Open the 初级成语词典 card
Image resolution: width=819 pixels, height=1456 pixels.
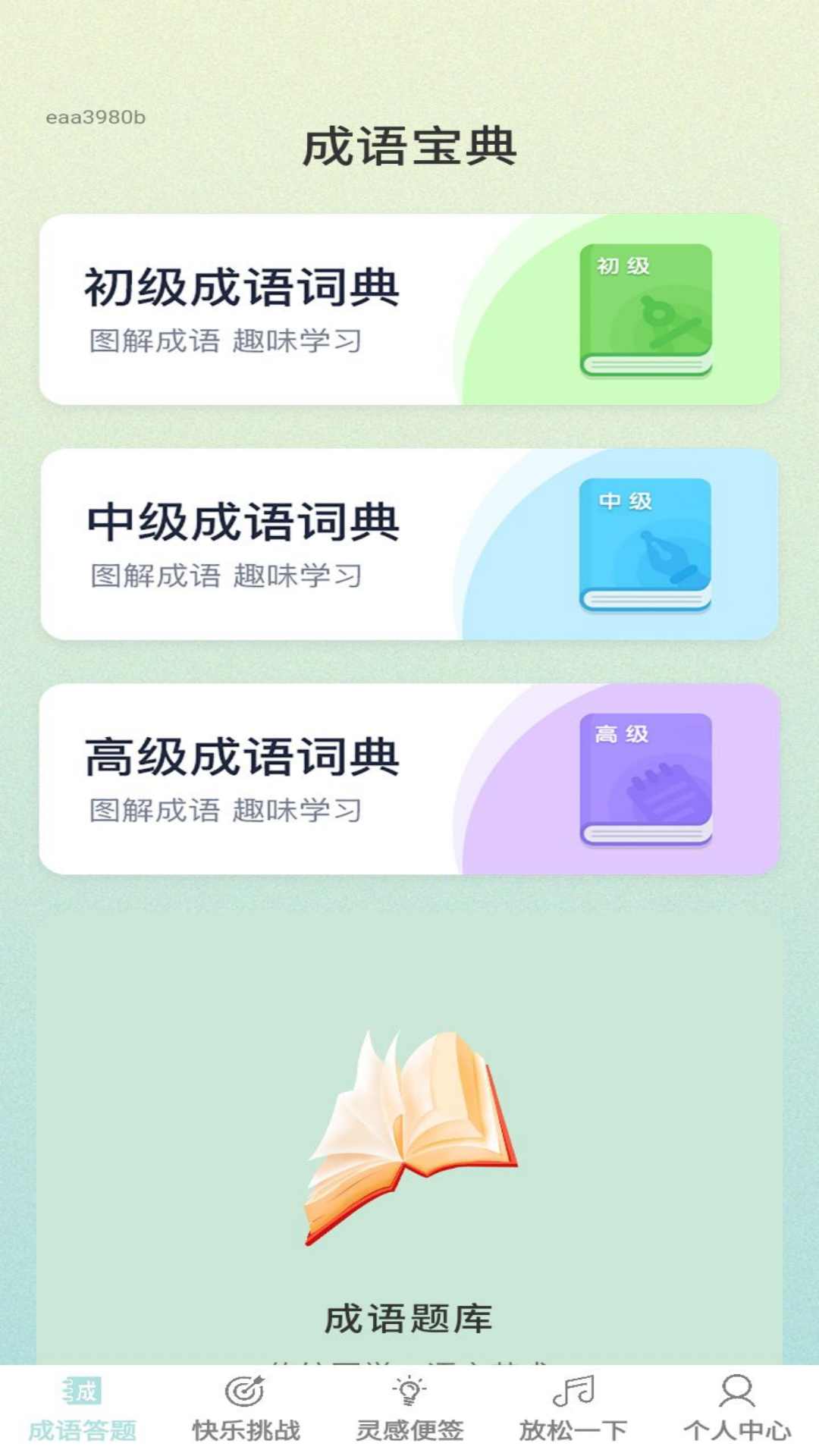[x=409, y=309]
